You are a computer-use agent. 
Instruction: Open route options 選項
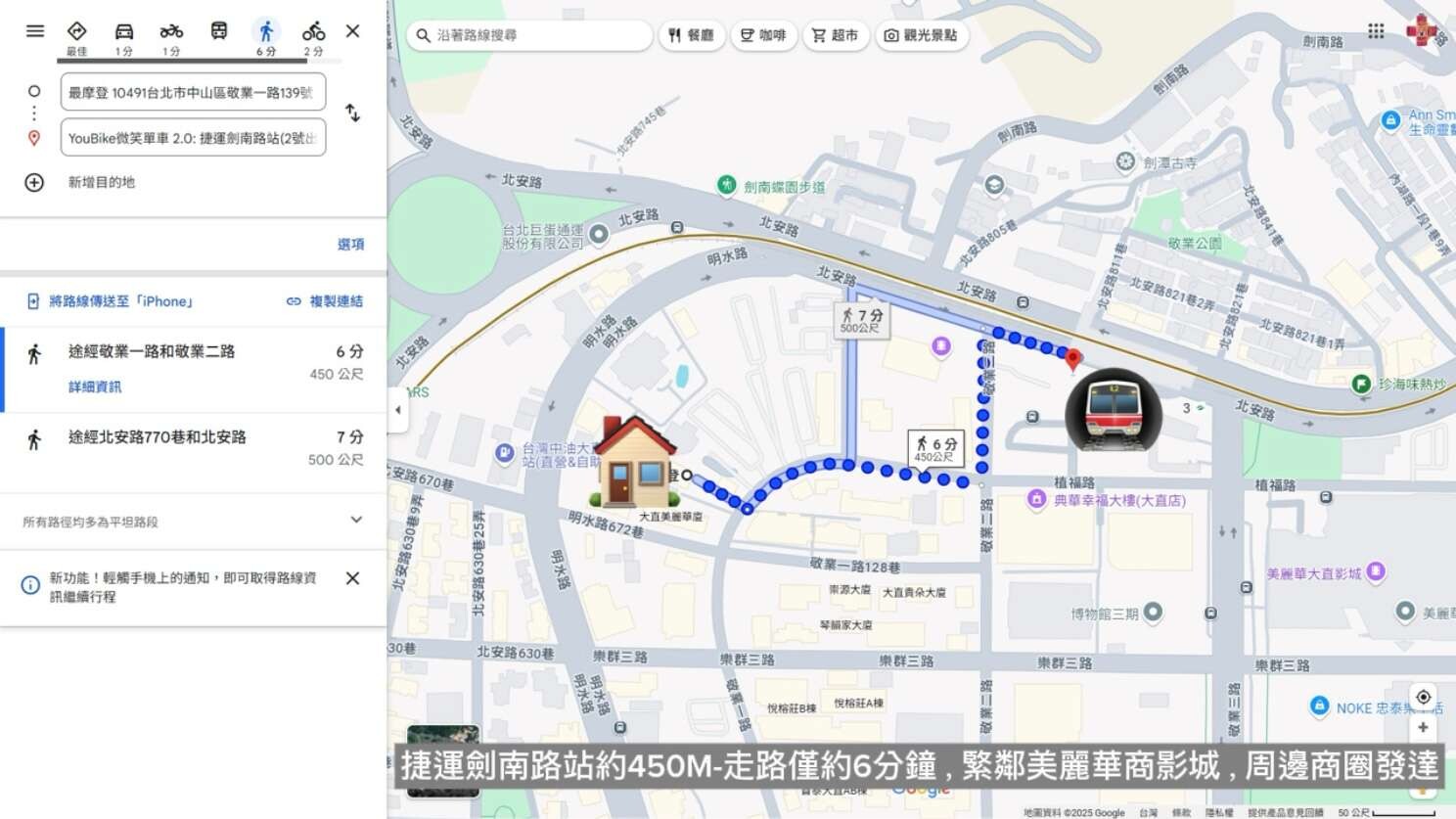(350, 245)
